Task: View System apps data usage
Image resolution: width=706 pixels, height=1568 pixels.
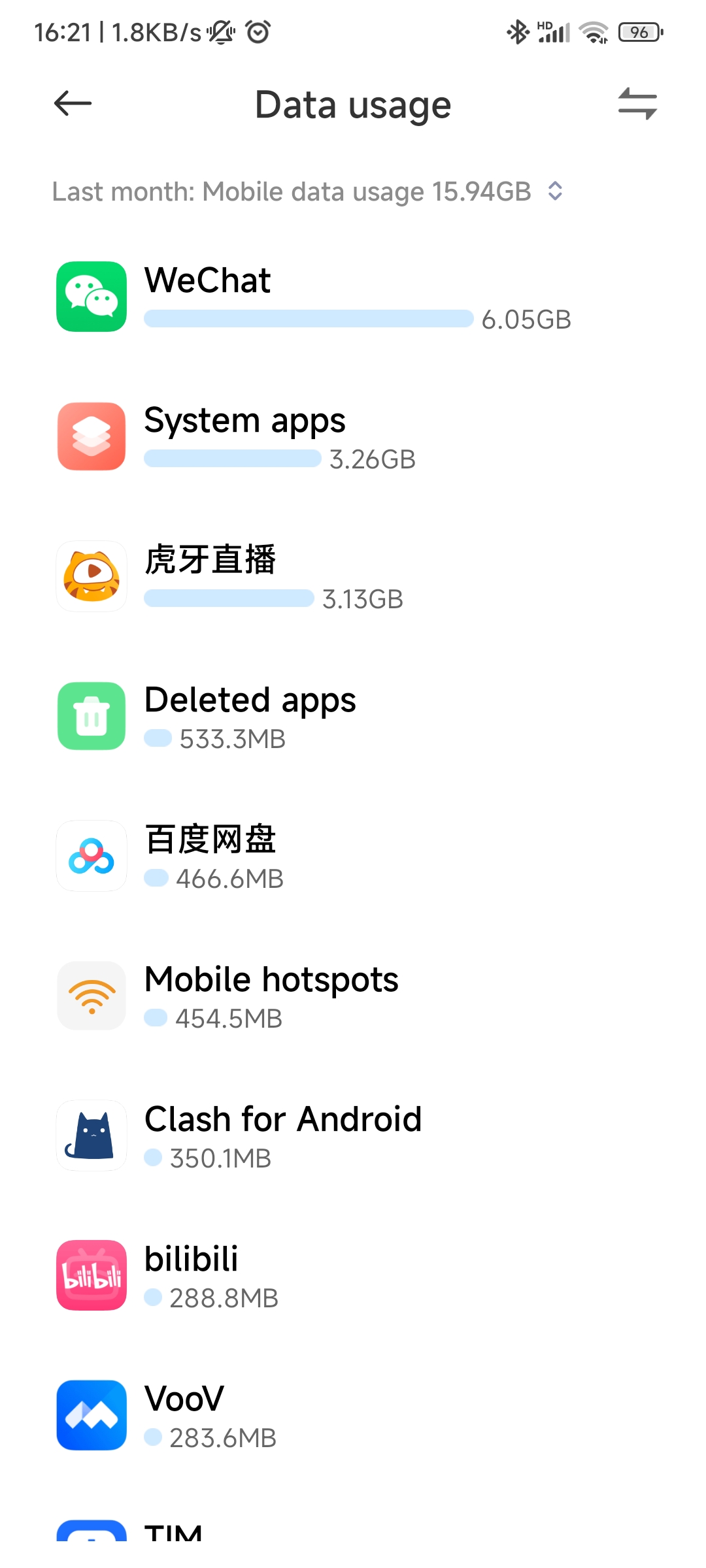Action: [353, 436]
